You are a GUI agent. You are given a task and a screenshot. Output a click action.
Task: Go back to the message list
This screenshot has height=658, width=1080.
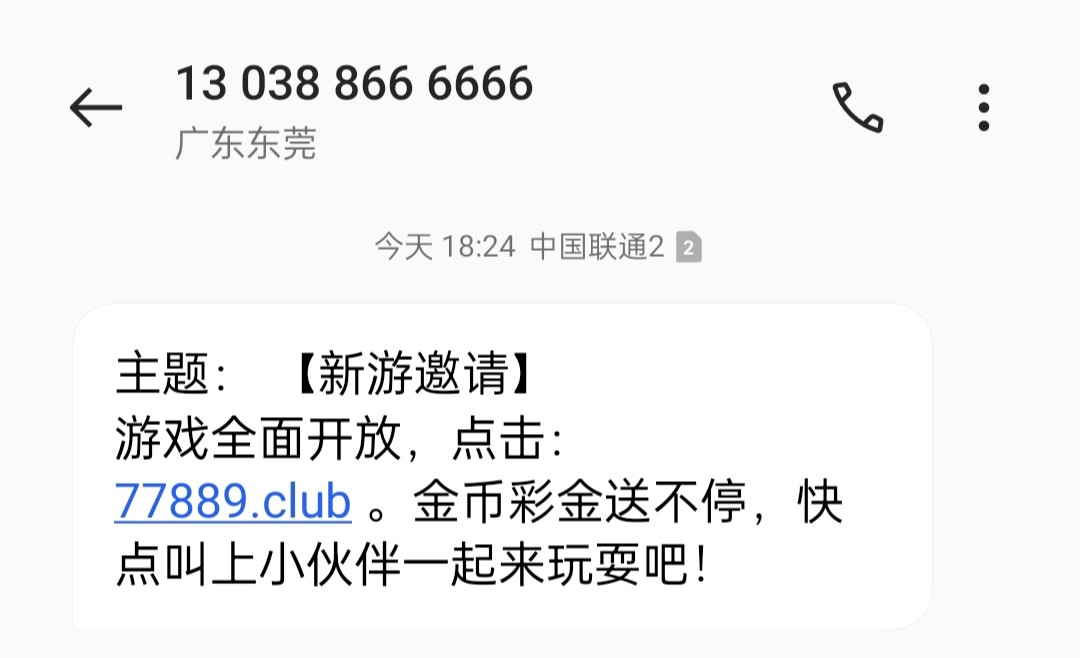(95, 106)
